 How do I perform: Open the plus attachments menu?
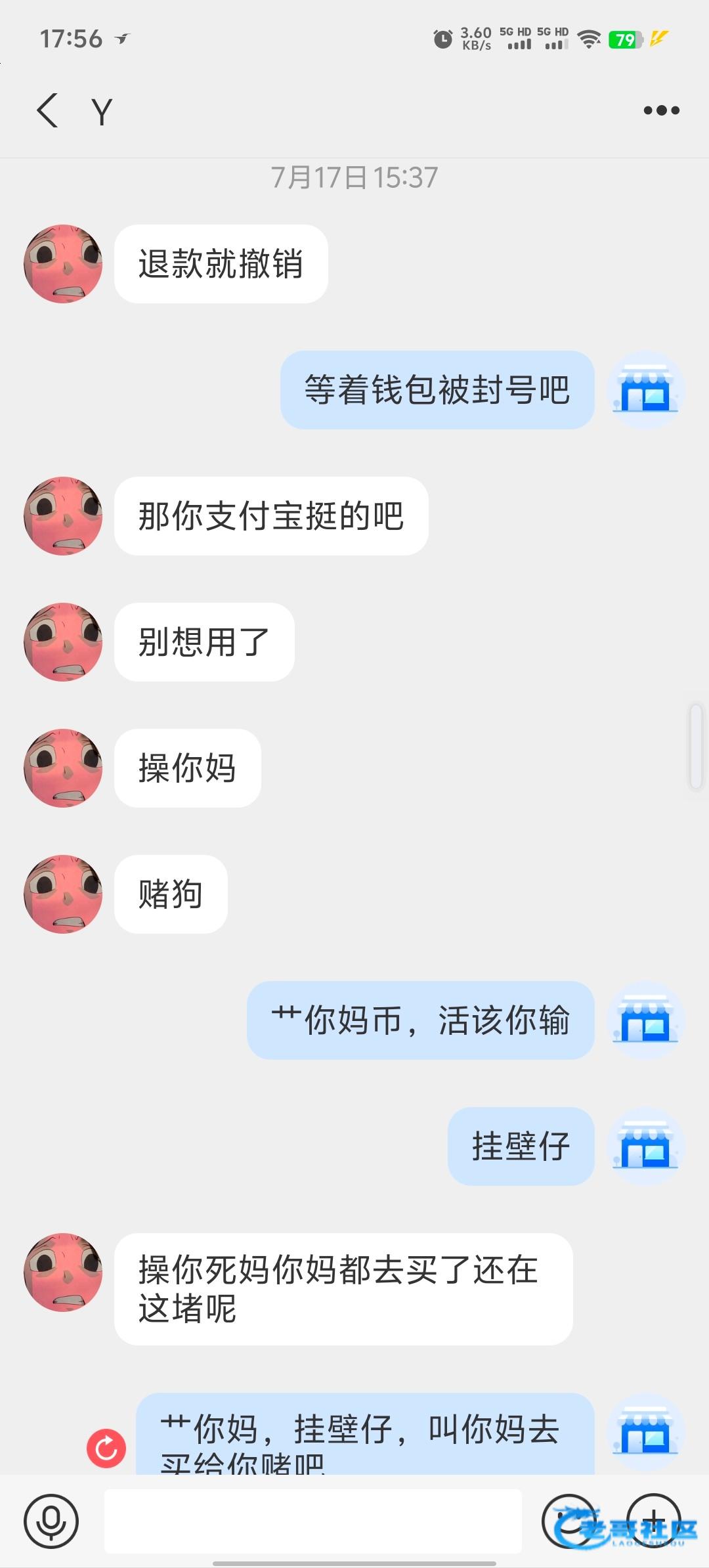click(654, 1521)
